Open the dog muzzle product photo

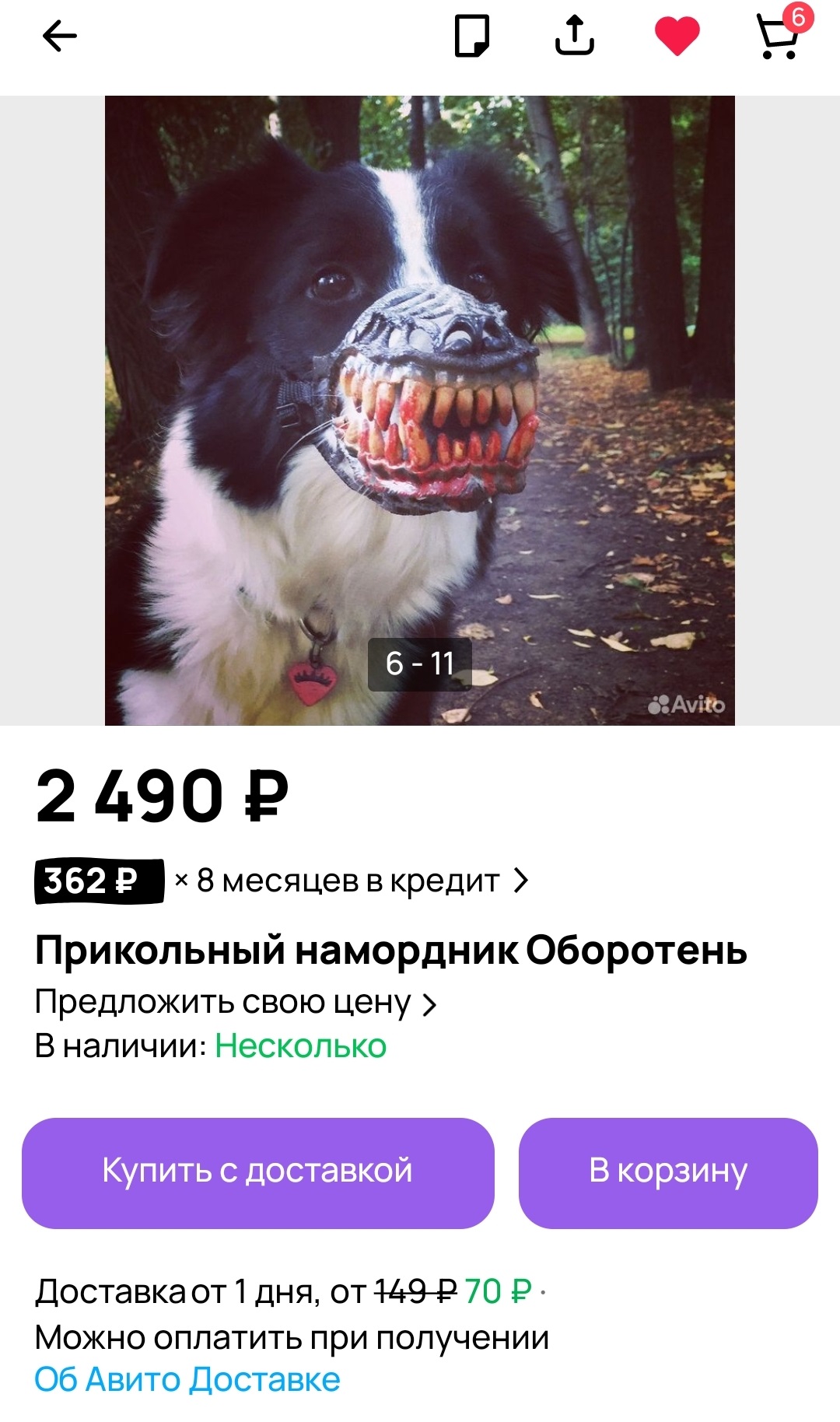pyautogui.click(x=420, y=410)
